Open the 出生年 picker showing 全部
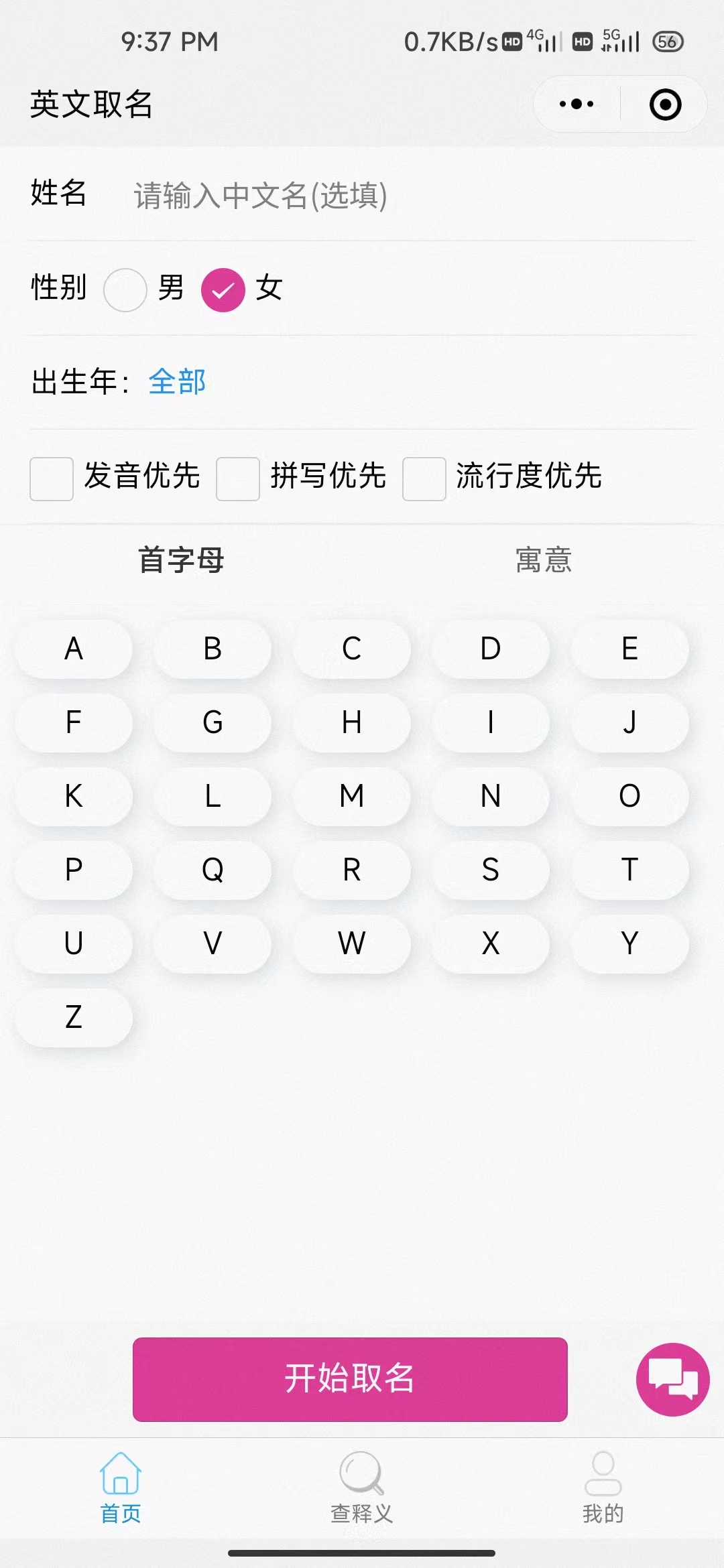 pyautogui.click(x=177, y=382)
